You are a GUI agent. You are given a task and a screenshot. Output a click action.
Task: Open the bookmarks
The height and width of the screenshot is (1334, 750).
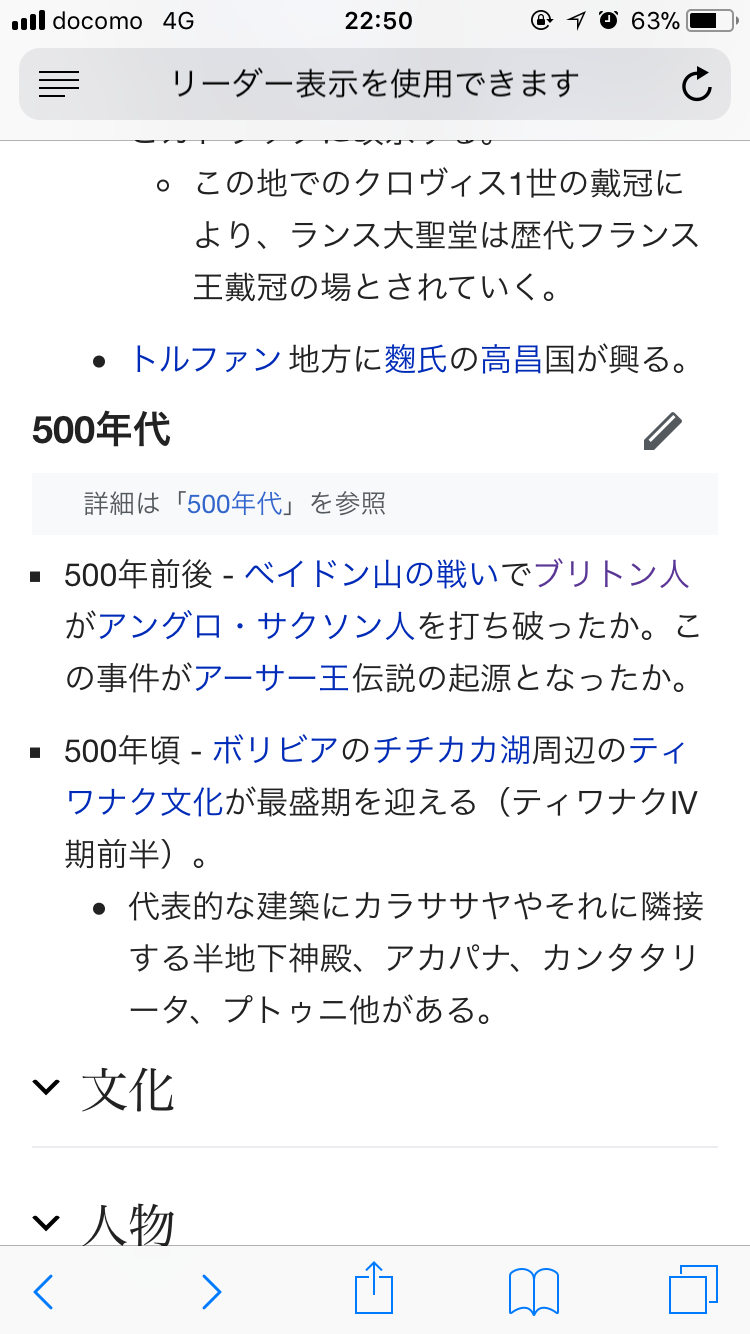pyautogui.click(x=534, y=1291)
